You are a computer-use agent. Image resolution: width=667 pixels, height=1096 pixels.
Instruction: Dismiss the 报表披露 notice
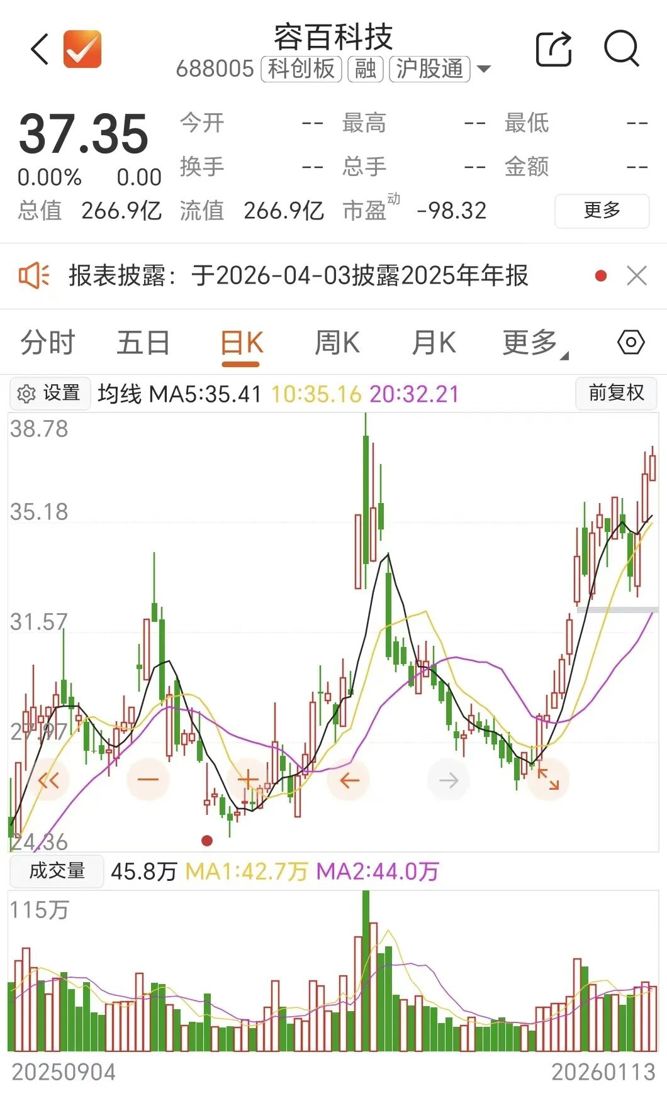(637, 276)
